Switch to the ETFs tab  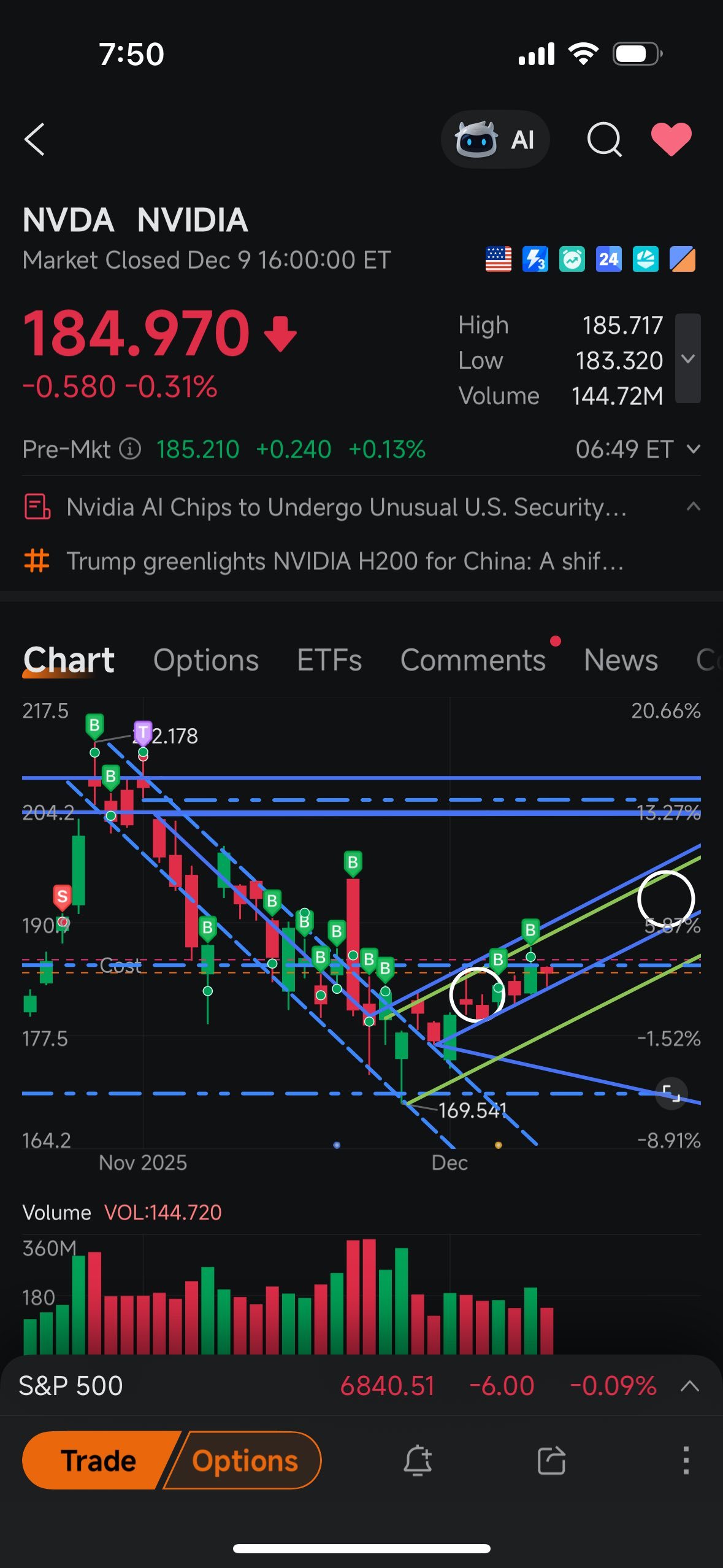[x=329, y=660]
